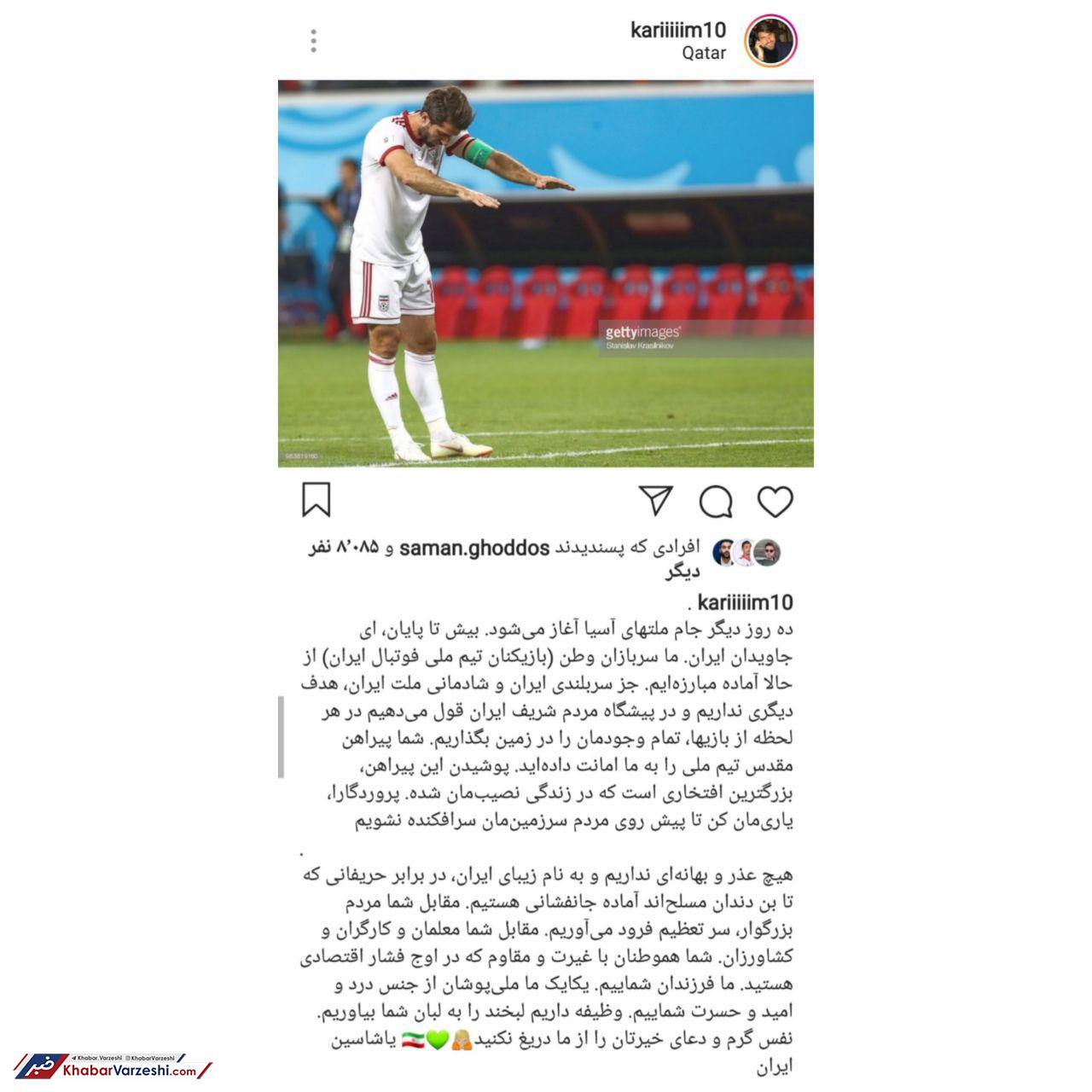The image size is (1092, 1092).
Task: Share the post via paper plane
Action: [655, 501]
